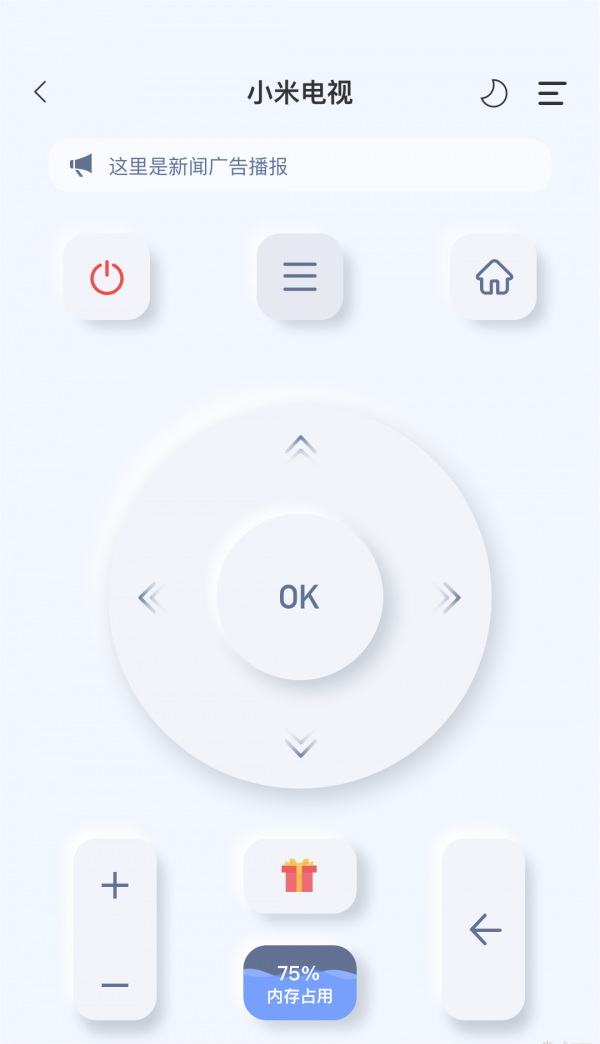The width and height of the screenshot is (600, 1044).
Task: Go to TV home screen
Action: (493, 277)
